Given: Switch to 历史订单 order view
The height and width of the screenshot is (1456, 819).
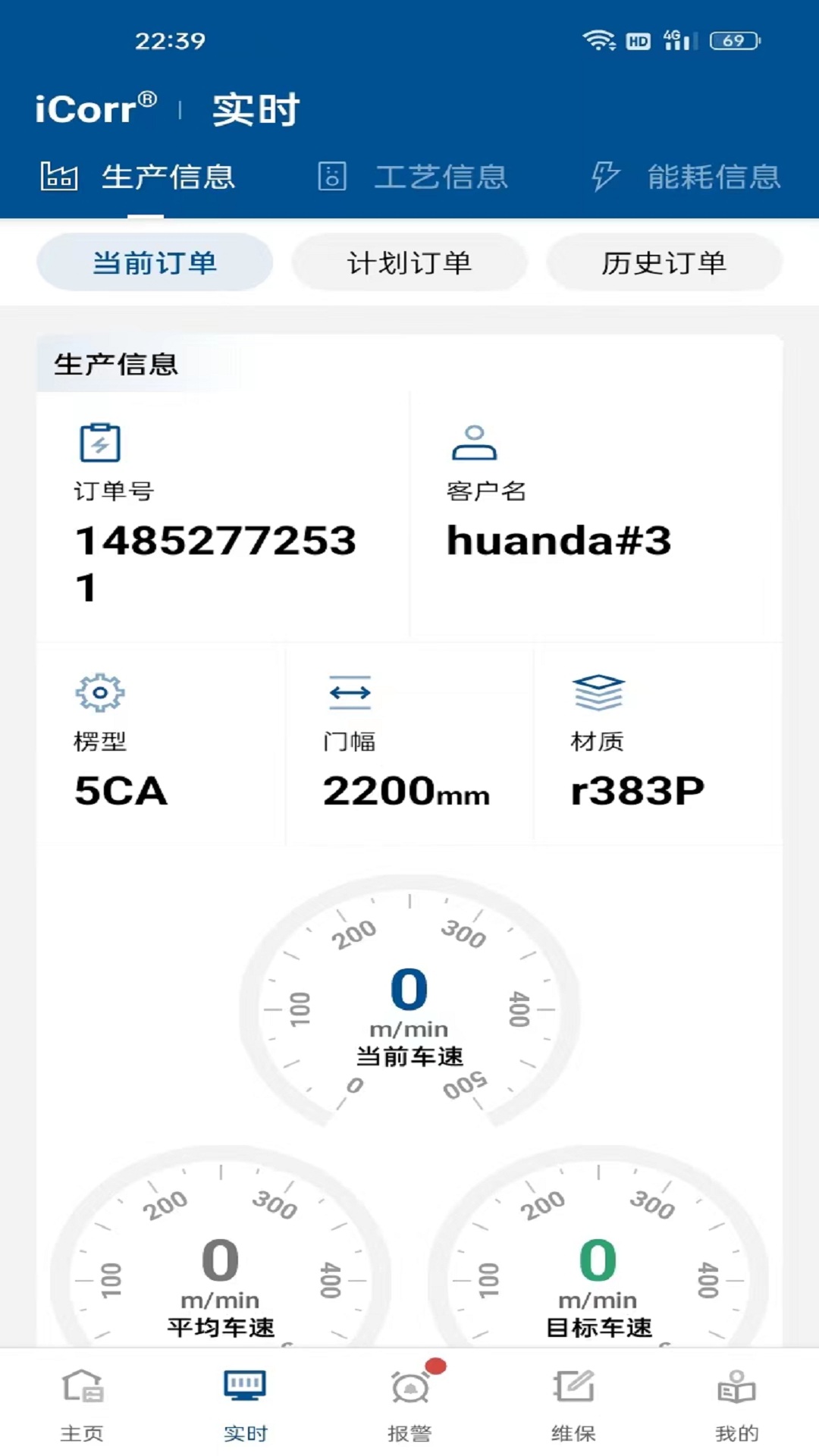Looking at the screenshot, I should coord(664,262).
